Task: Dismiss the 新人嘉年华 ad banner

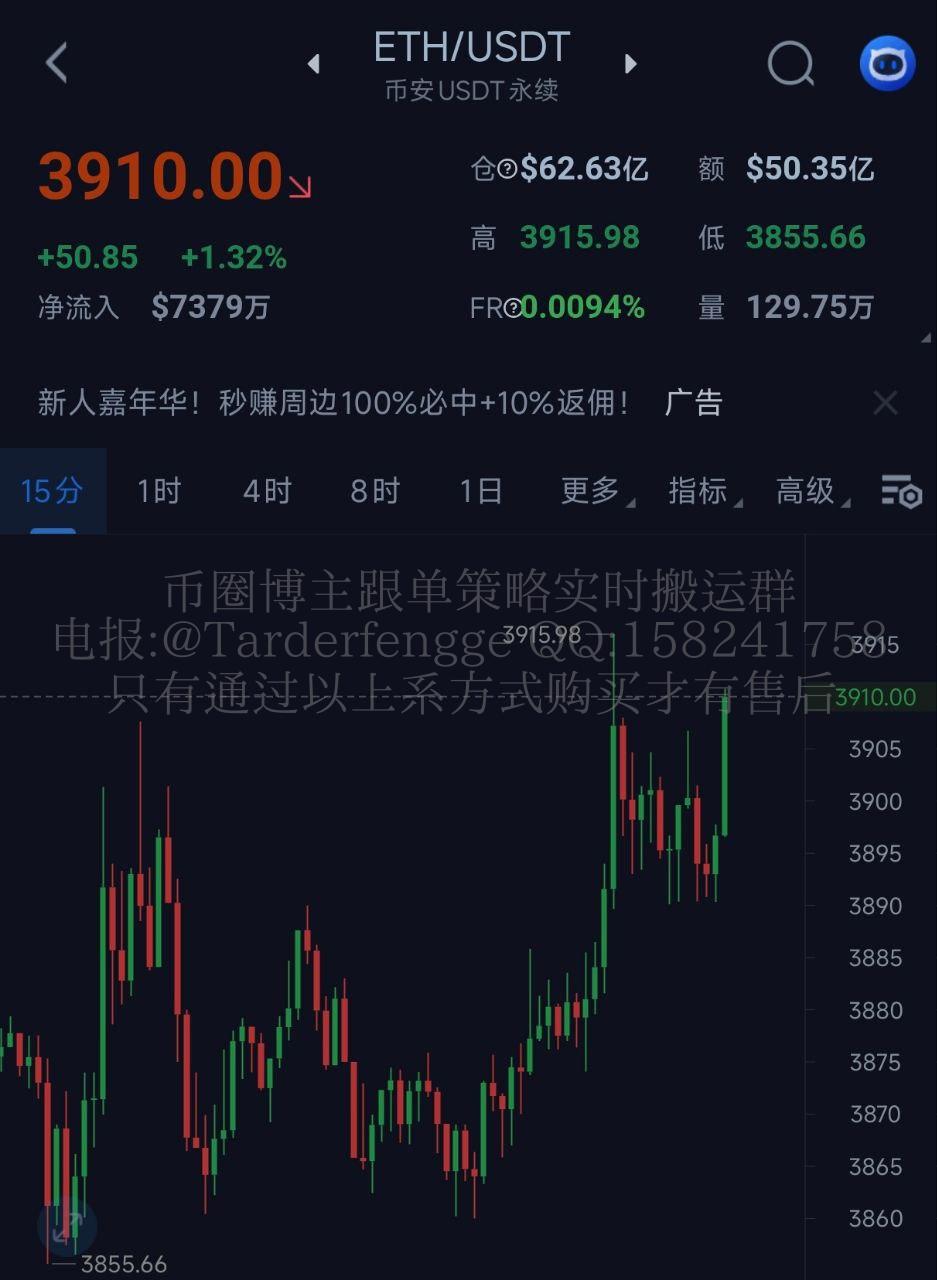Action: [885, 403]
